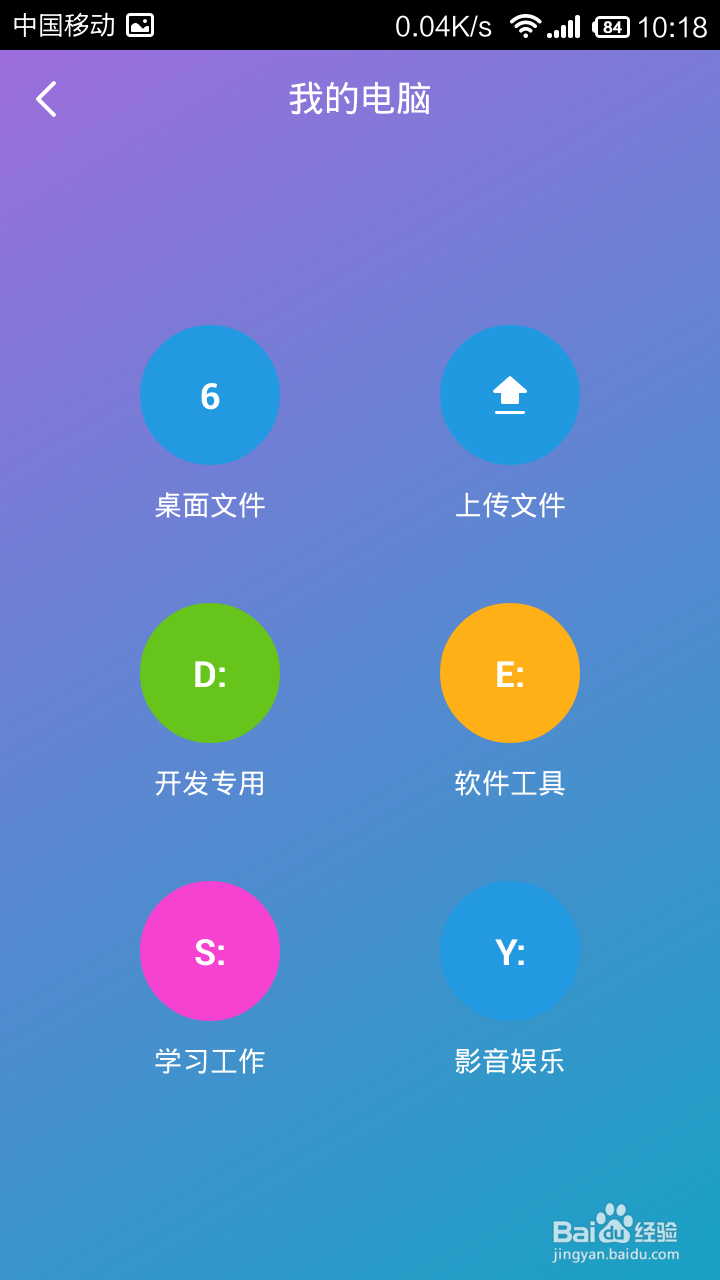Screen dimensions: 720x1280
Task: Open 影音娱乐 by tapping its label
Action: tap(510, 1061)
